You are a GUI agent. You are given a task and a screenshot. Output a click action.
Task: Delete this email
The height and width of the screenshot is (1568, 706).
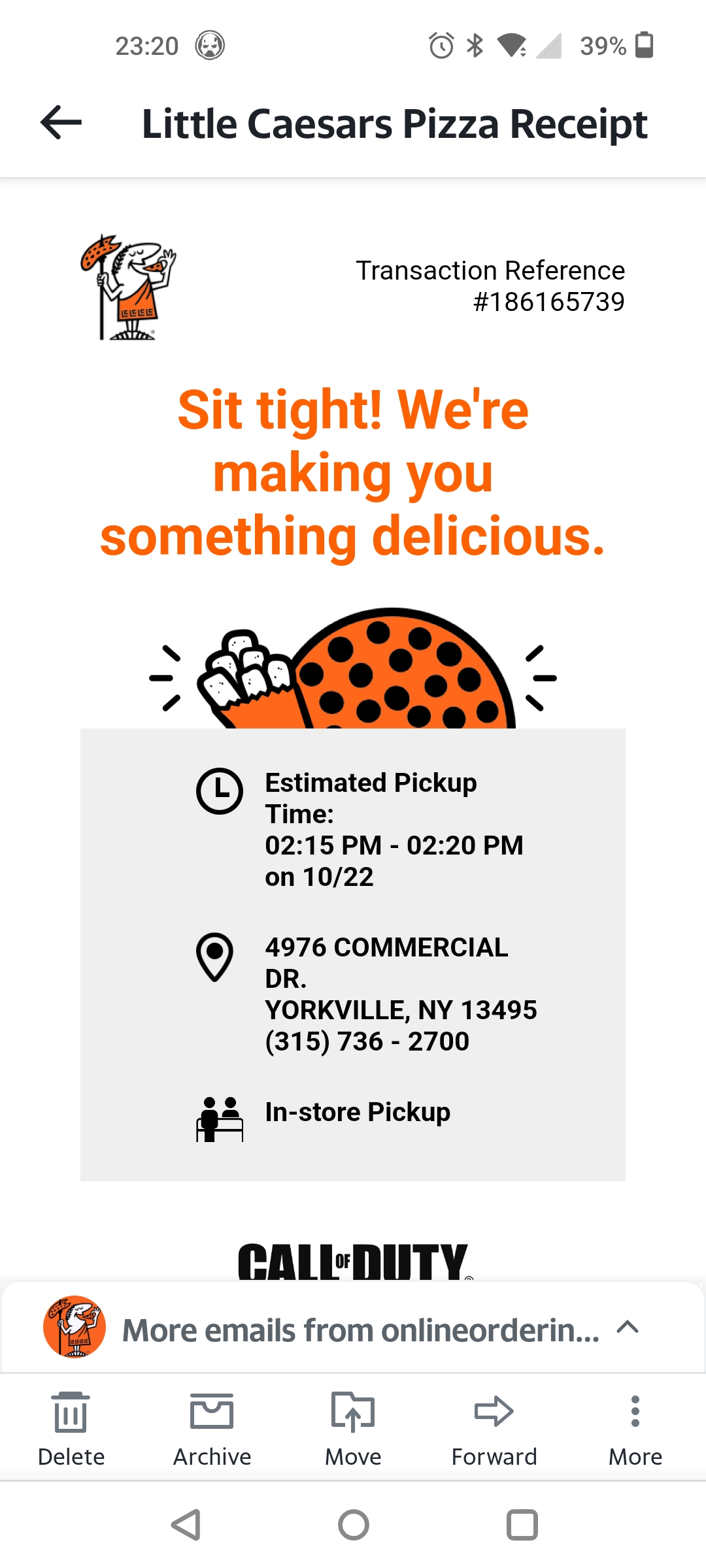click(x=71, y=1428)
